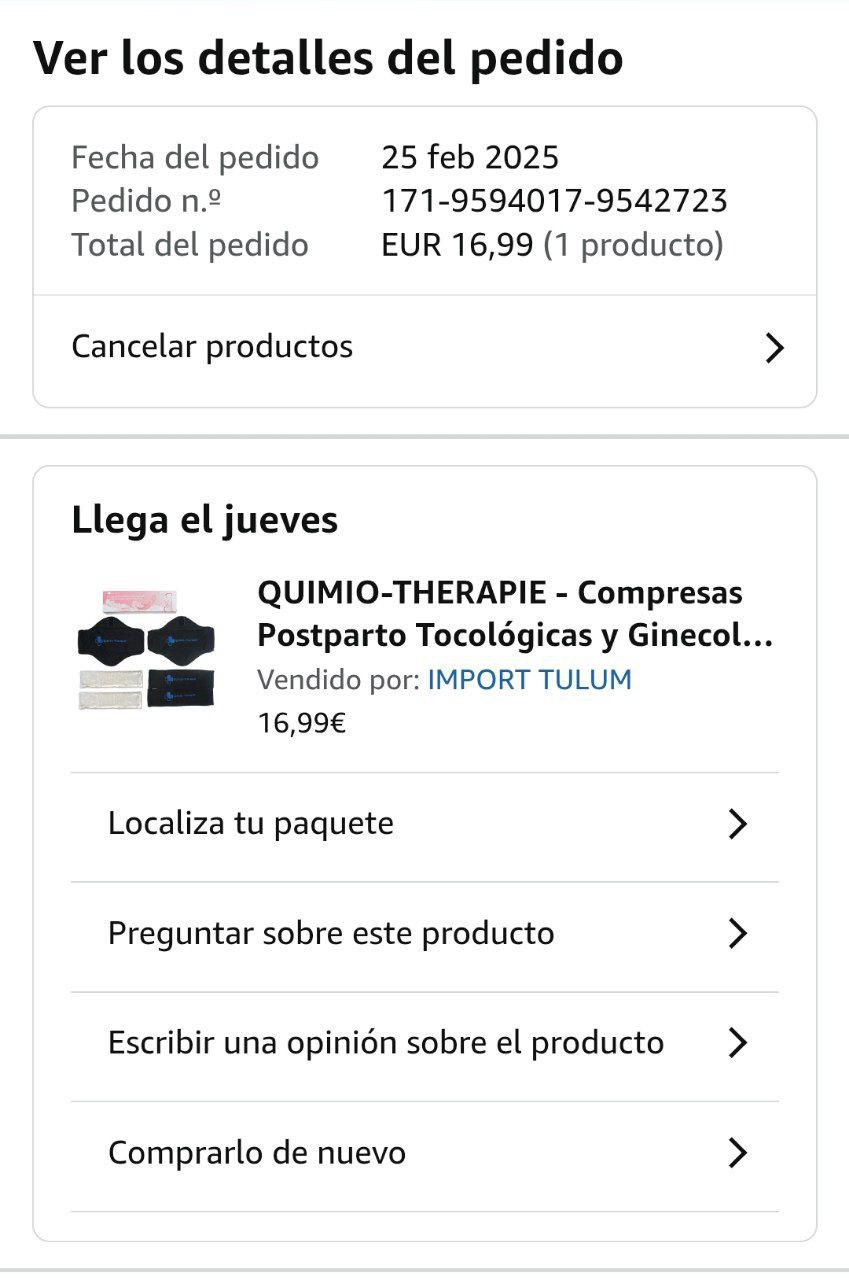This screenshot has height=1280, width=849.
Task: Open Cancelar productos option
Action: (424, 348)
